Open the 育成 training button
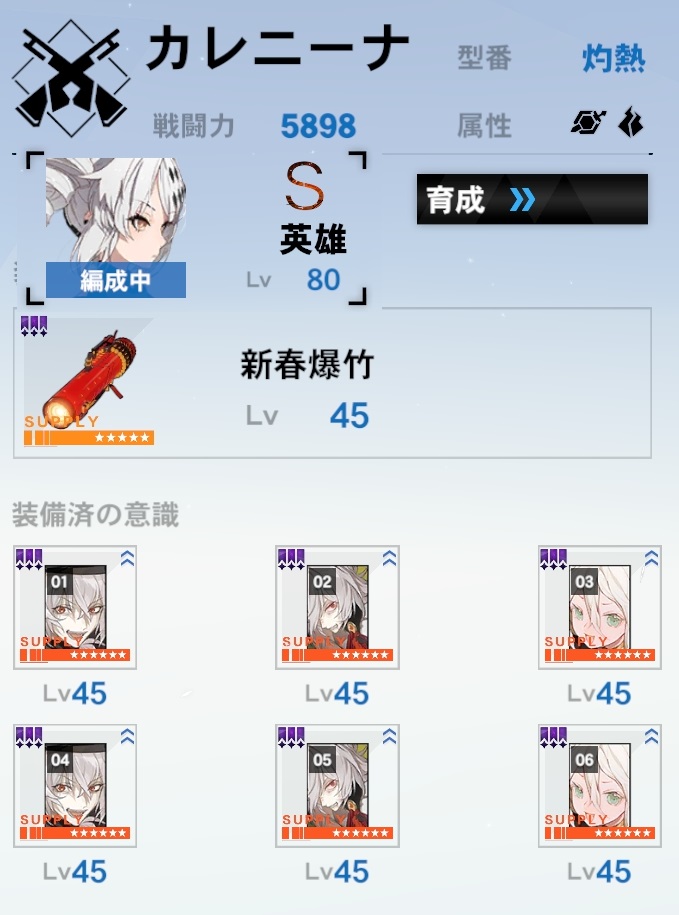The image size is (679, 915). click(531, 199)
